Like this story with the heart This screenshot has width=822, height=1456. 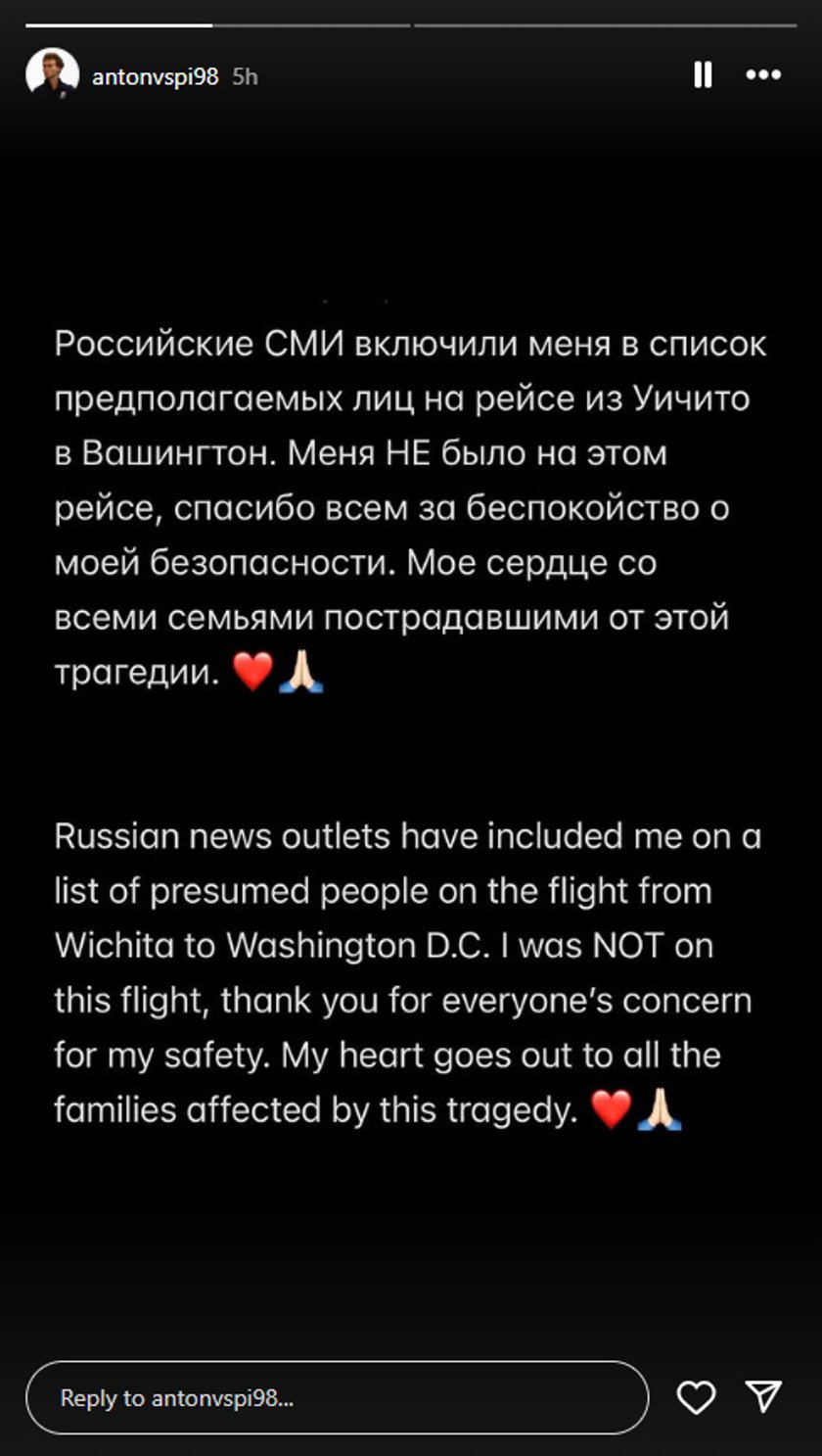[696, 1397]
